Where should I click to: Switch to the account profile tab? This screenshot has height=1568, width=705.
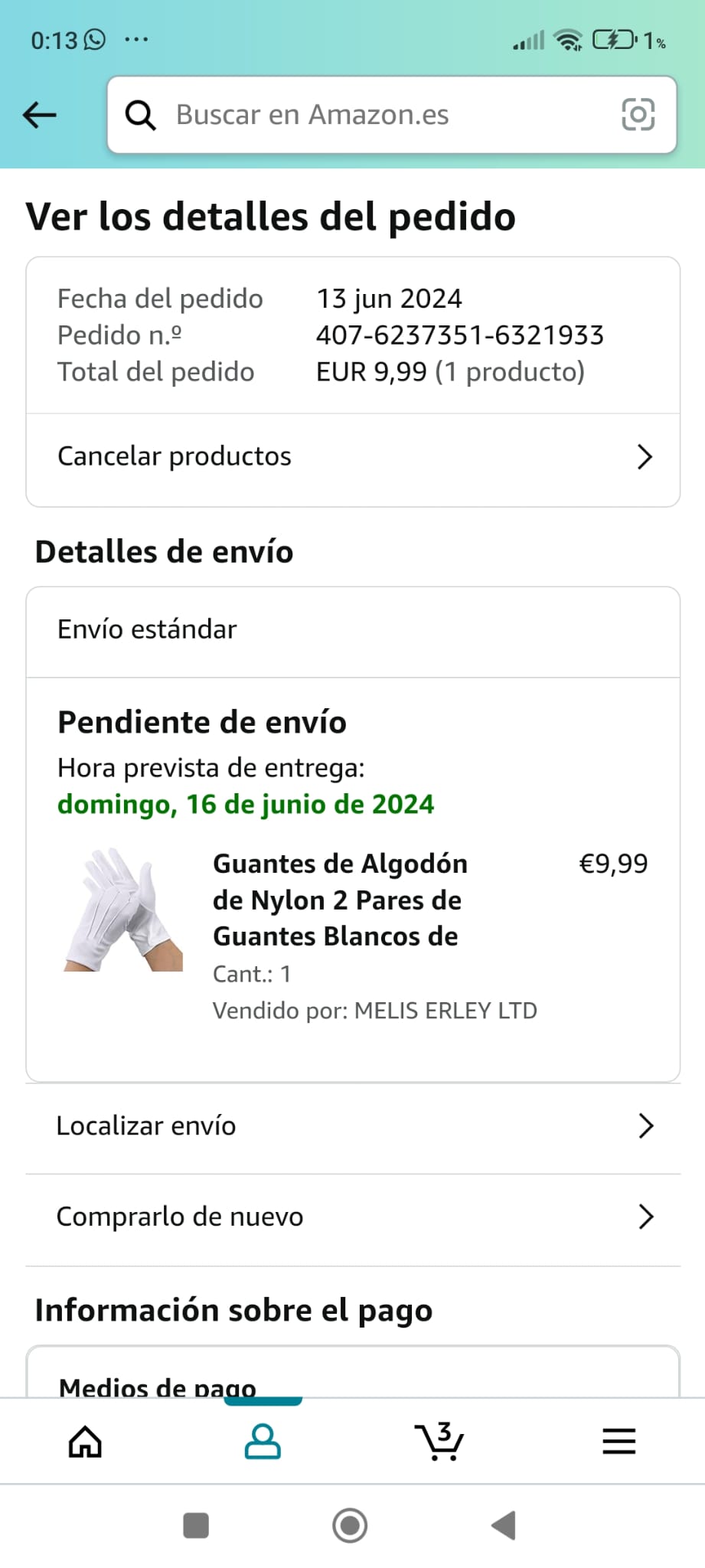(x=263, y=1442)
